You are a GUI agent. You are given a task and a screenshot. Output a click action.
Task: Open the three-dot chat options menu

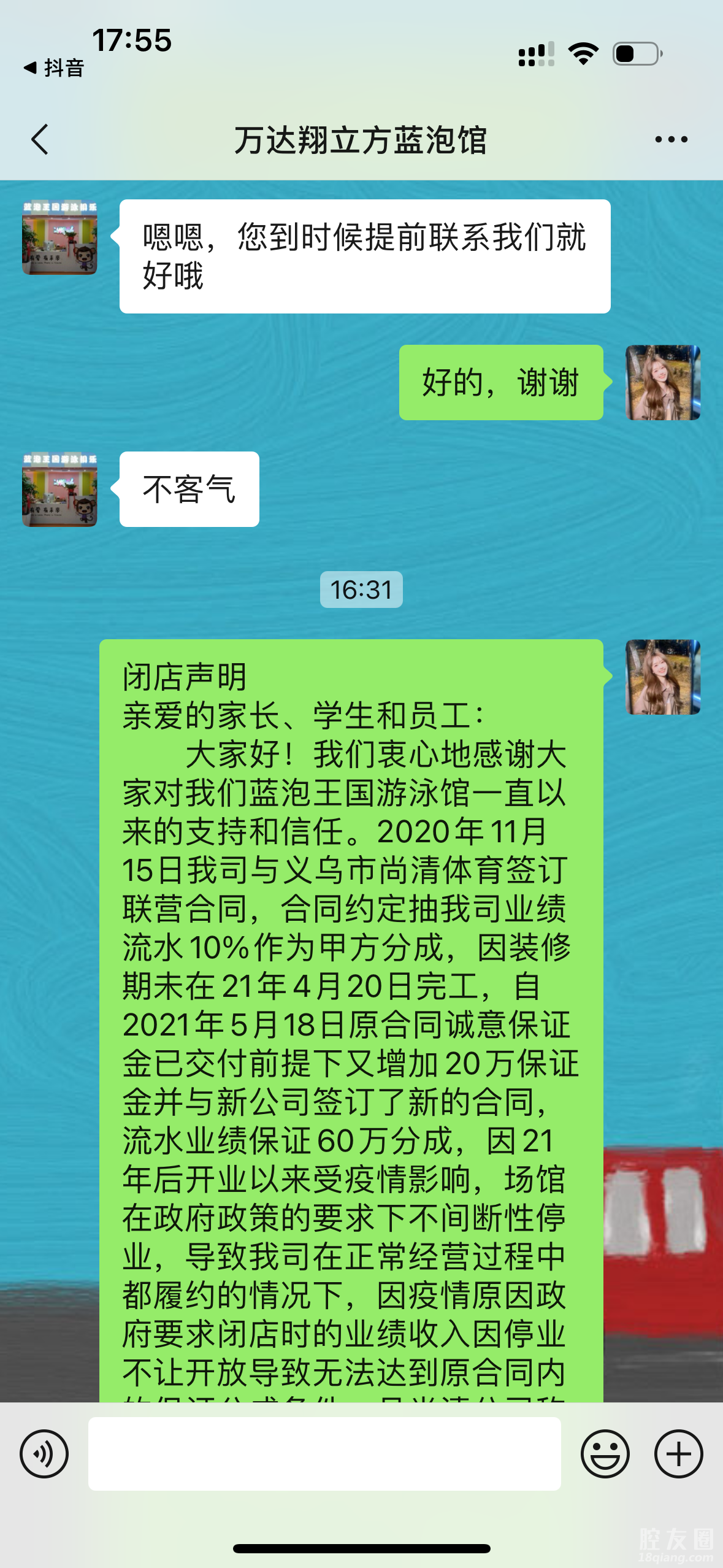[x=671, y=140]
